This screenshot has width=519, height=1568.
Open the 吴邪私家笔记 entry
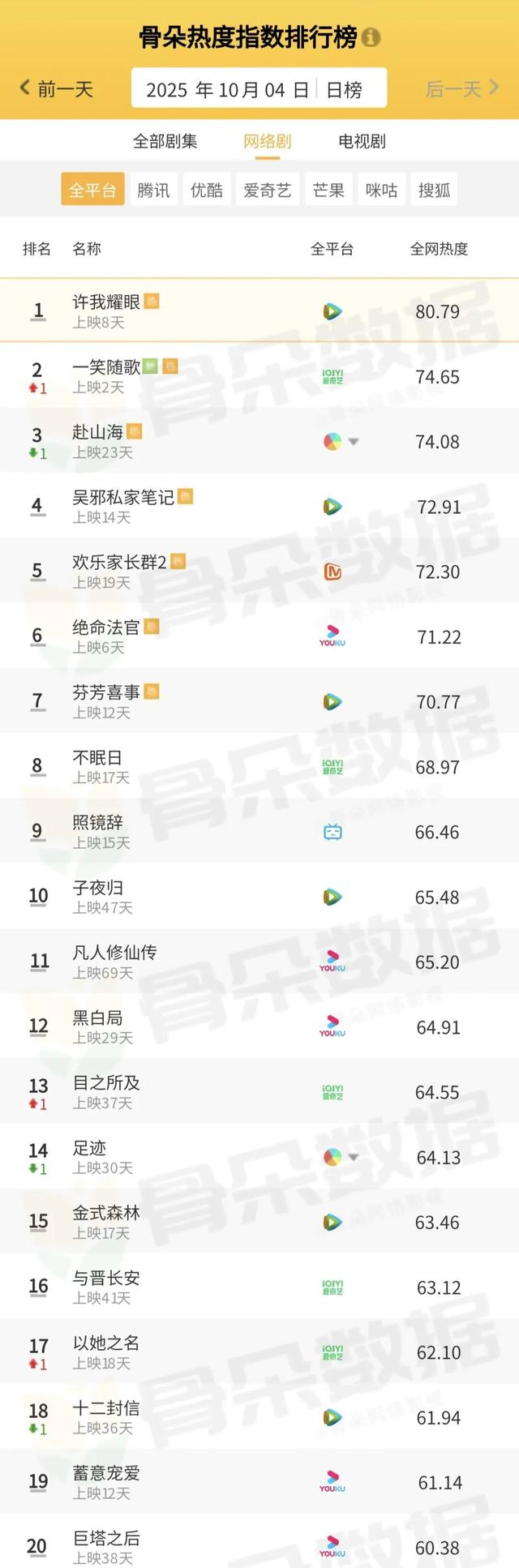click(x=123, y=497)
